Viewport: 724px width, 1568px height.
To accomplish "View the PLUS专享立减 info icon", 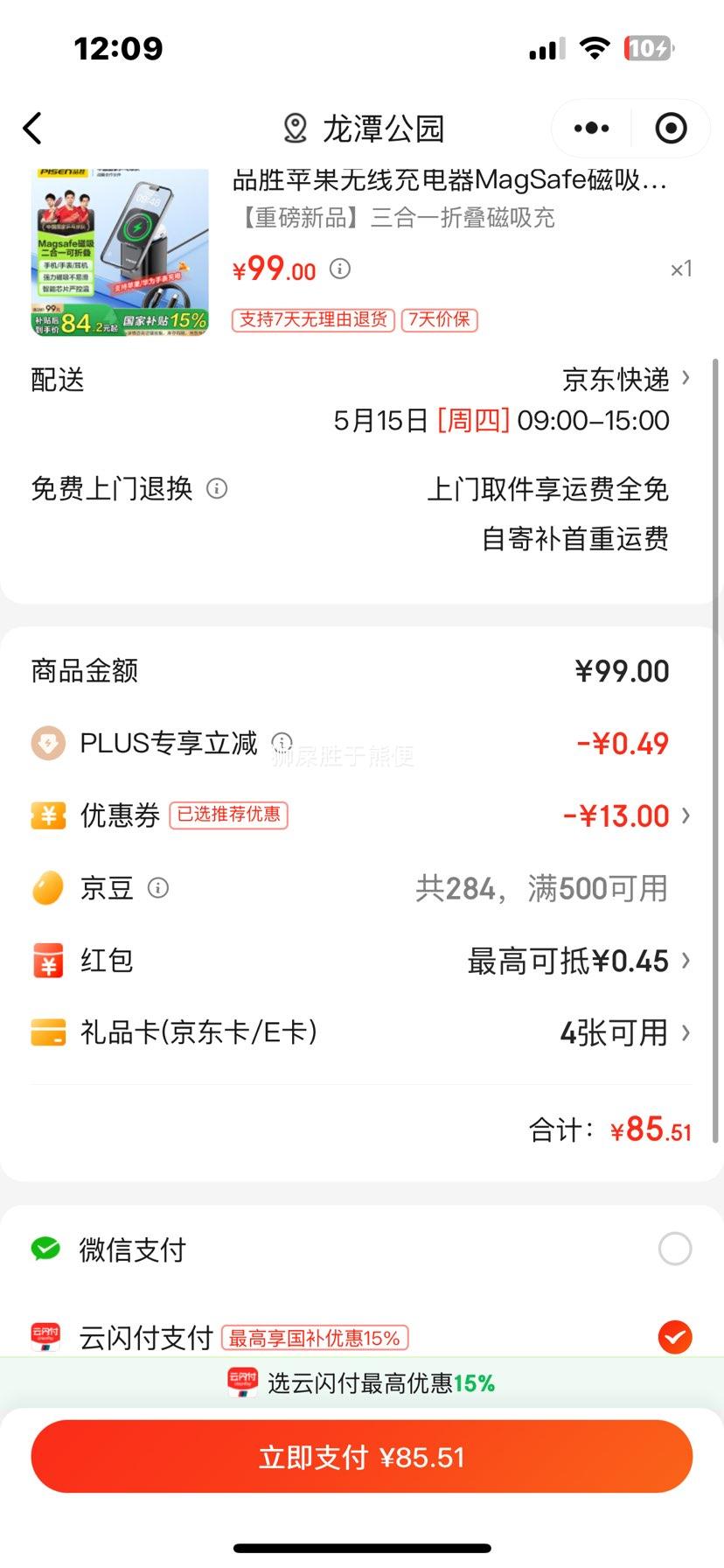I will pos(282,743).
